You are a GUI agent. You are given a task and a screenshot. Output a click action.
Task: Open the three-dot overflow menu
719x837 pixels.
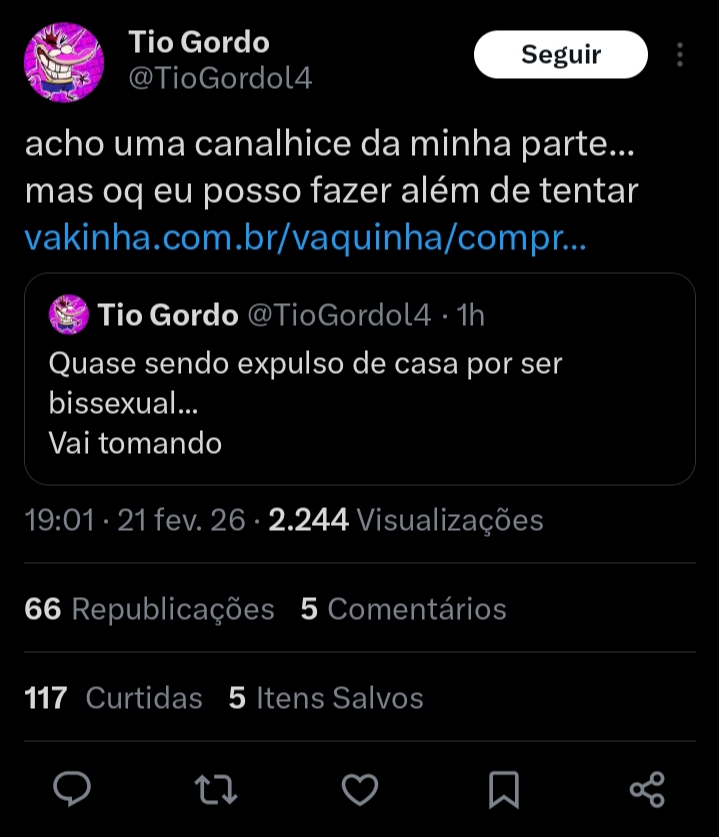point(680,55)
